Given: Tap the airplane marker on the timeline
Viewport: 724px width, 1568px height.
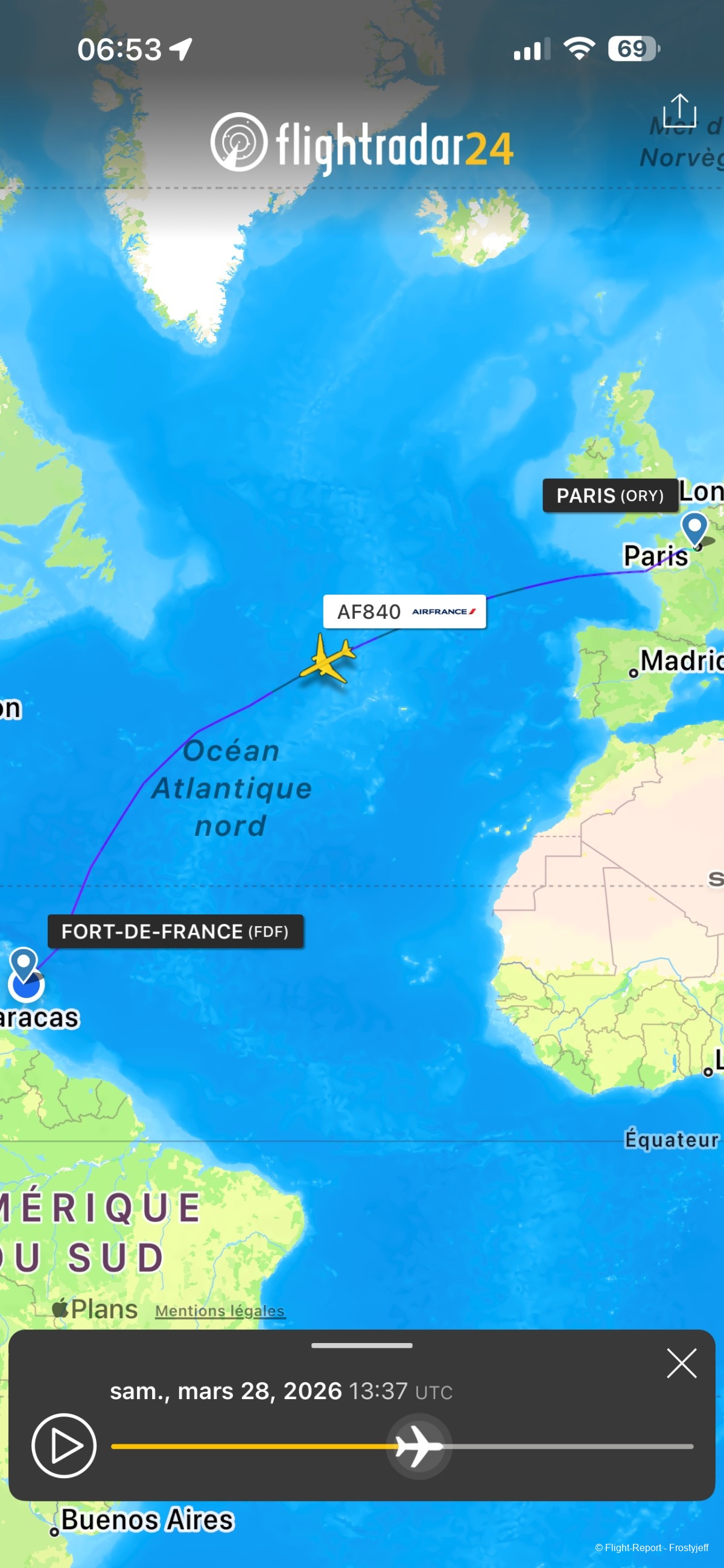Looking at the screenshot, I should click(x=419, y=1446).
